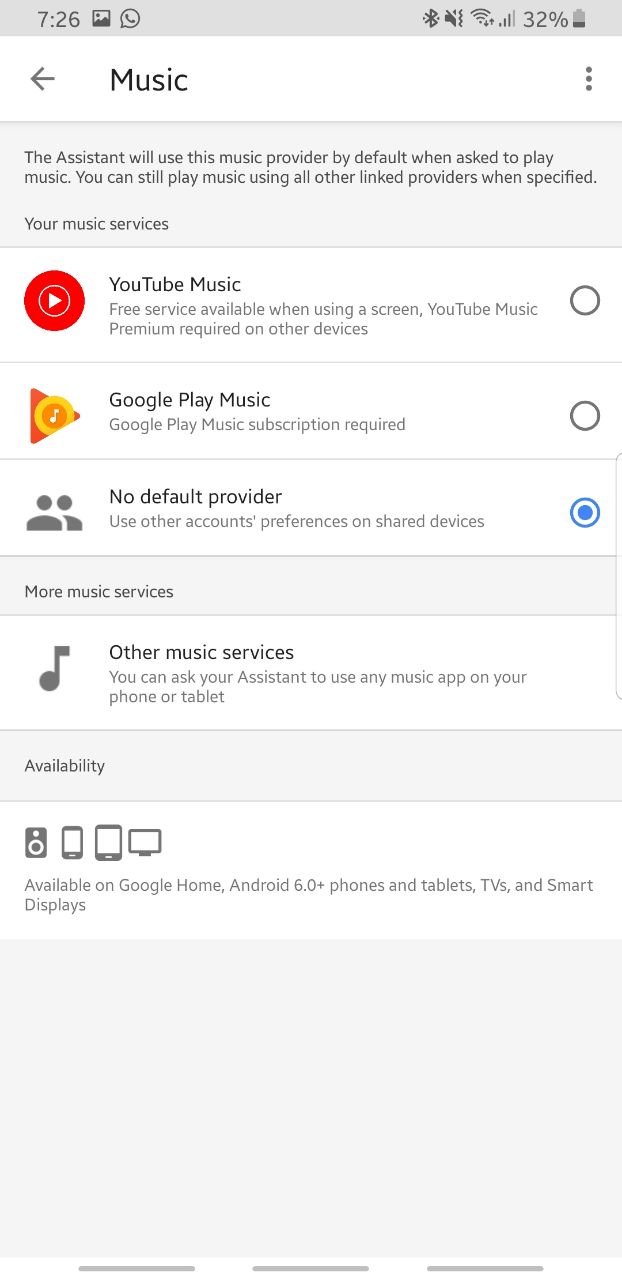This screenshot has height=1280, width=622.
Task: Go back from Music settings
Action: (x=42, y=79)
